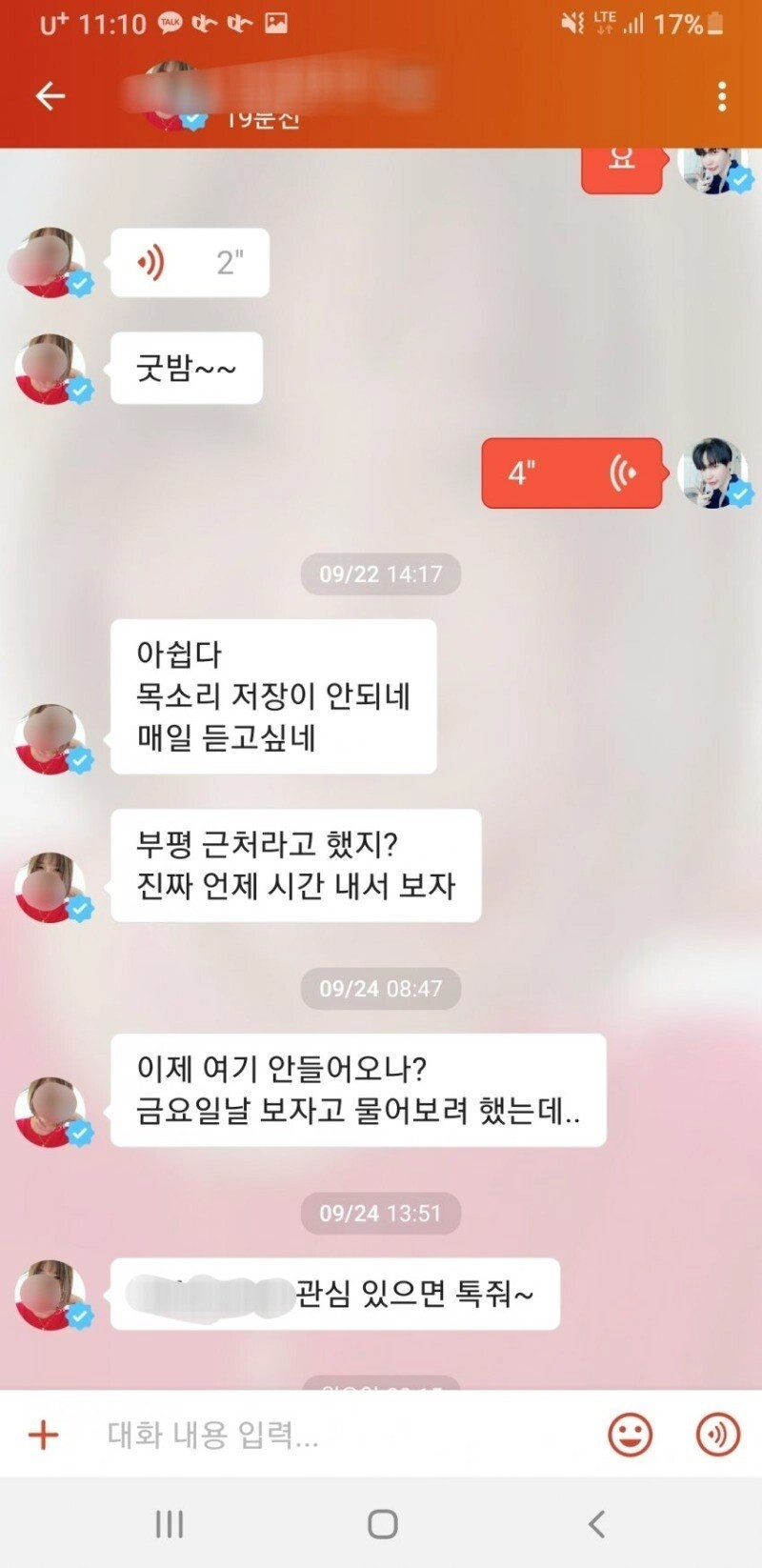Play the sent 4-second voice message

tap(571, 472)
